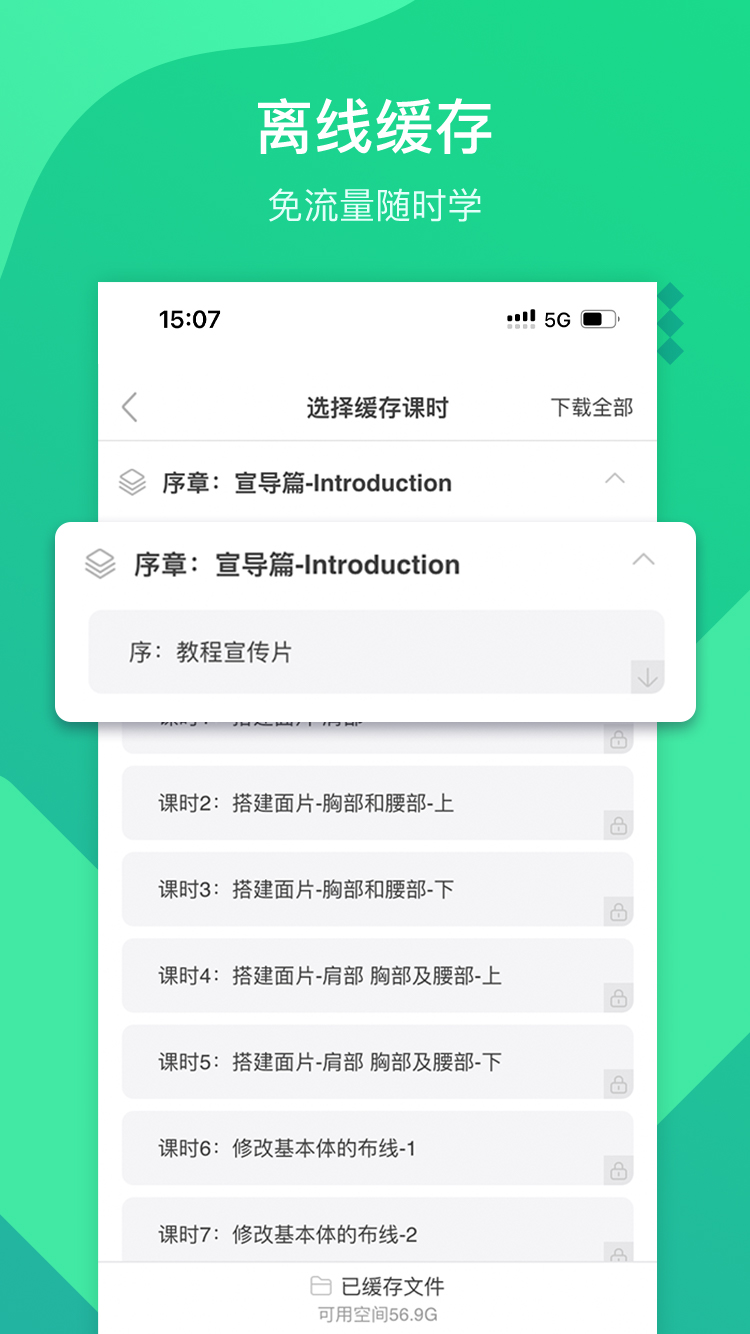Click the download arrow on 教程宣传片

point(647,676)
